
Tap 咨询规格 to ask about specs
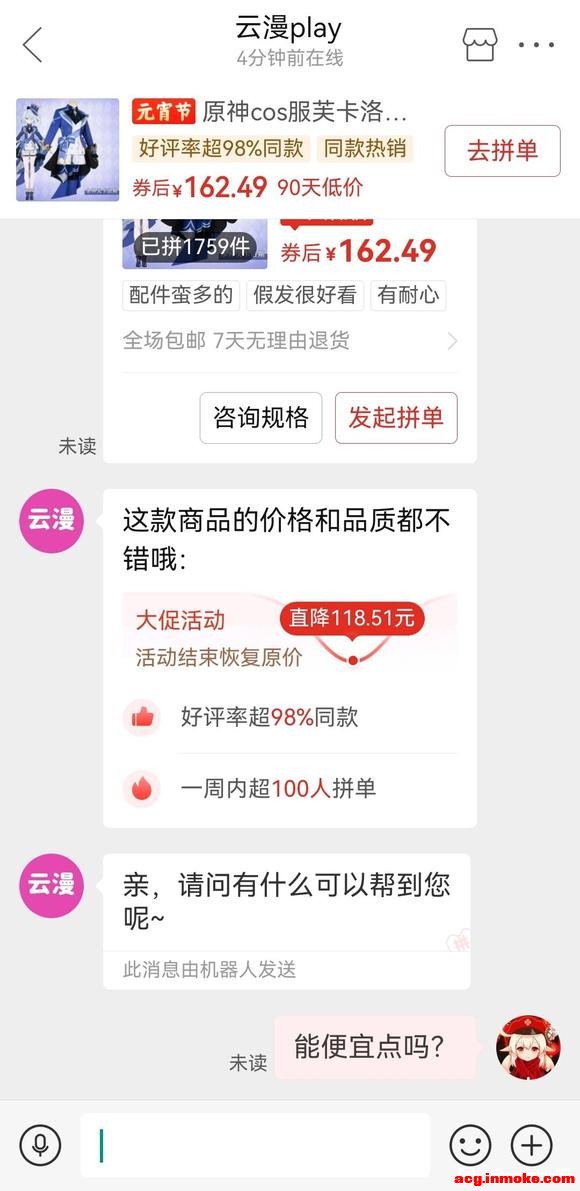pos(260,418)
